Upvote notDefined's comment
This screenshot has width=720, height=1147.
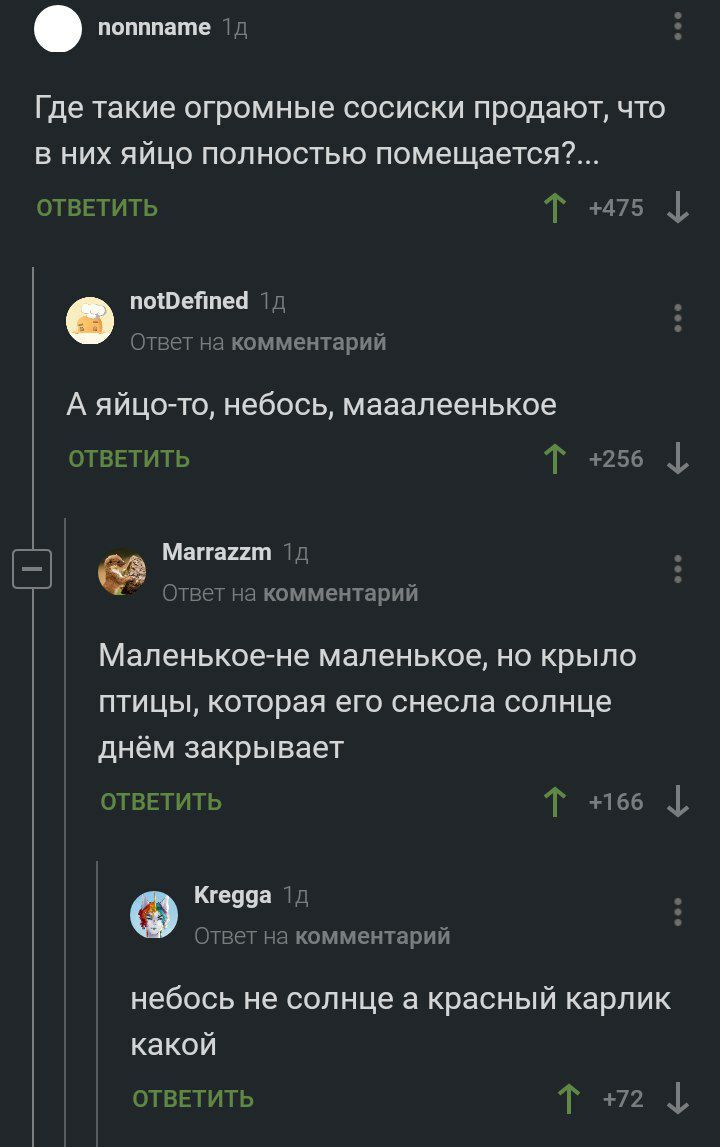coord(554,459)
